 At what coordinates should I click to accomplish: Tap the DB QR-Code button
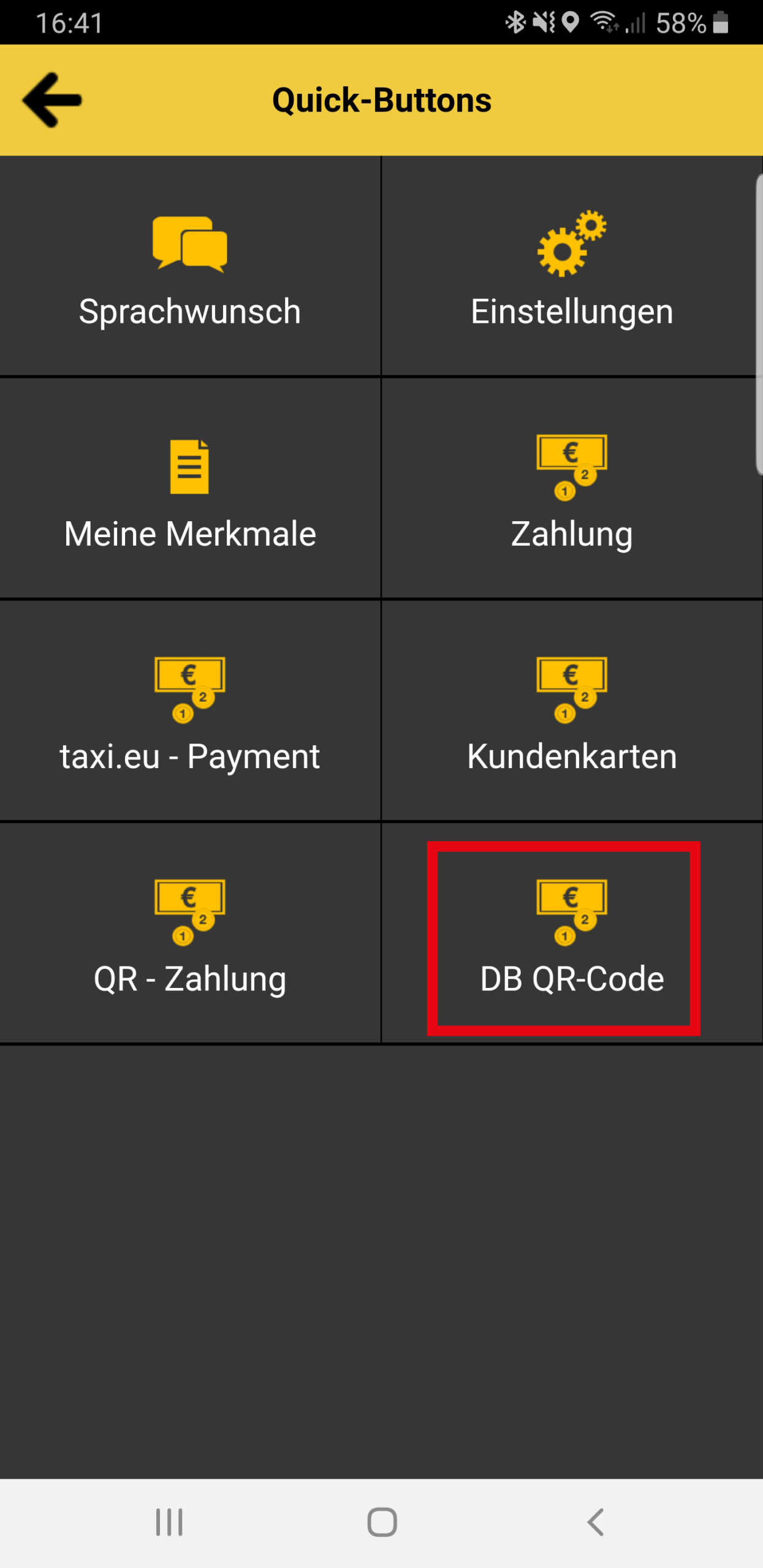click(x=572, y=933)
